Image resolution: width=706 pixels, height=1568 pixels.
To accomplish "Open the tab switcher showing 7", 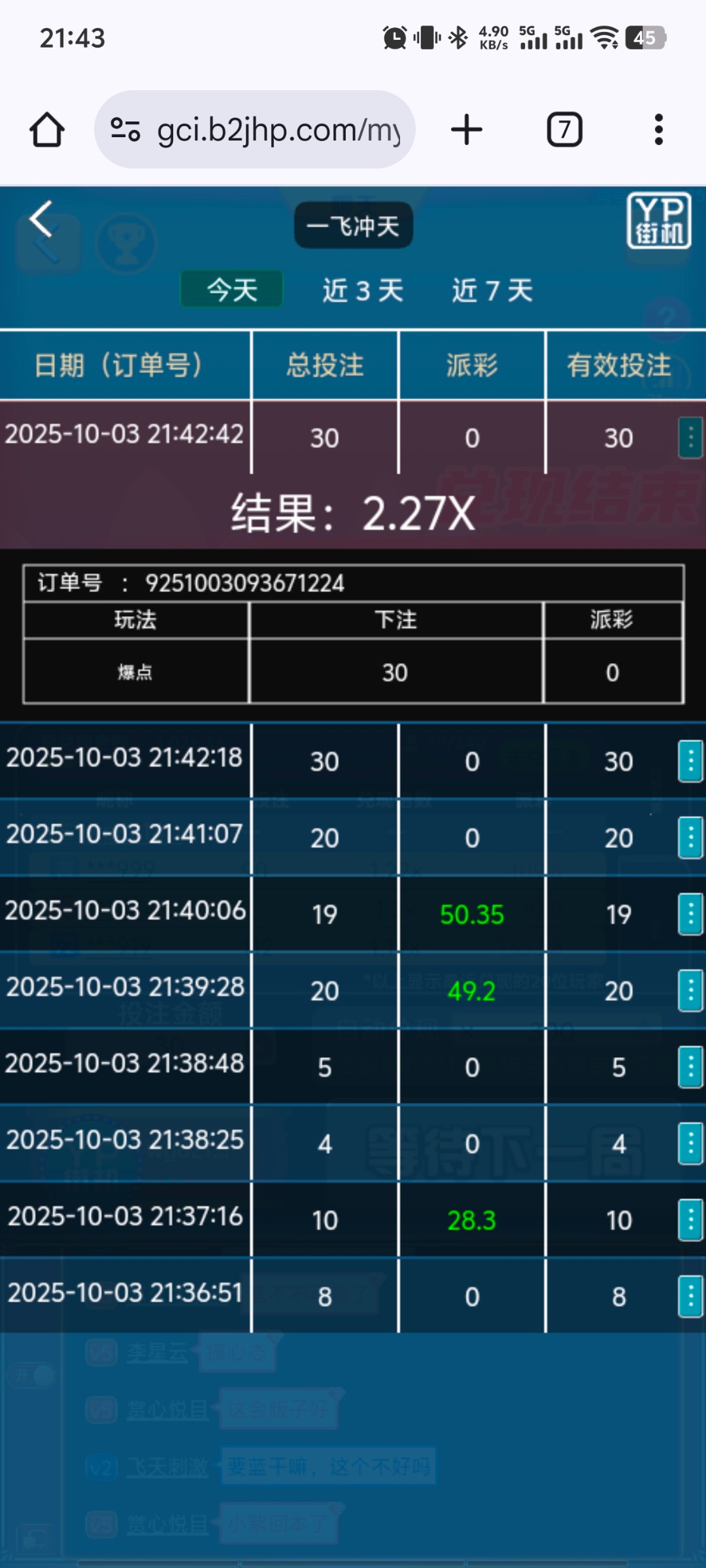I will click(x=564, y=129).
